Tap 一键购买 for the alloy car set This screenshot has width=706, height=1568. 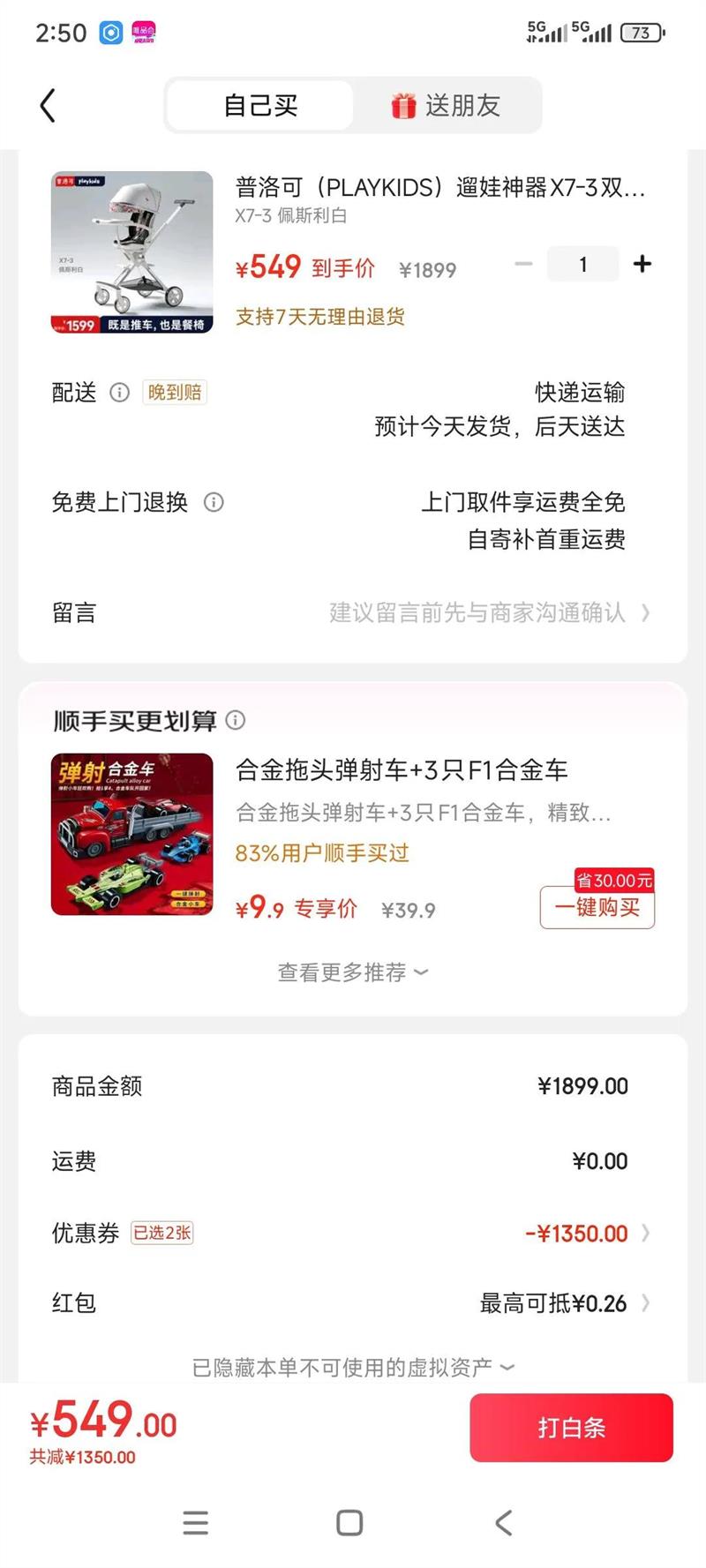[597, 907]
